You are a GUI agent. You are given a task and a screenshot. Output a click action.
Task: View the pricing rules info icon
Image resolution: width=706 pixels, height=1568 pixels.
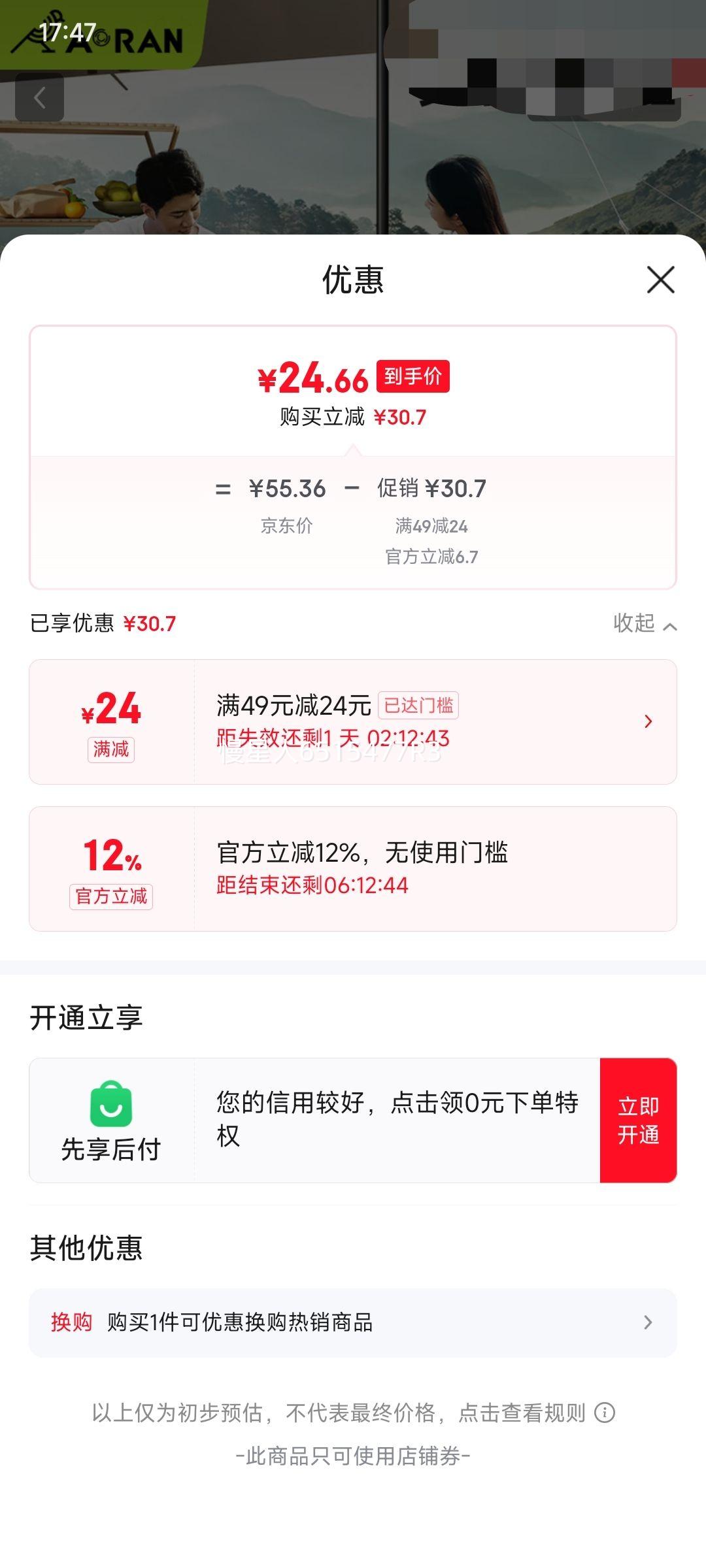605,1413
